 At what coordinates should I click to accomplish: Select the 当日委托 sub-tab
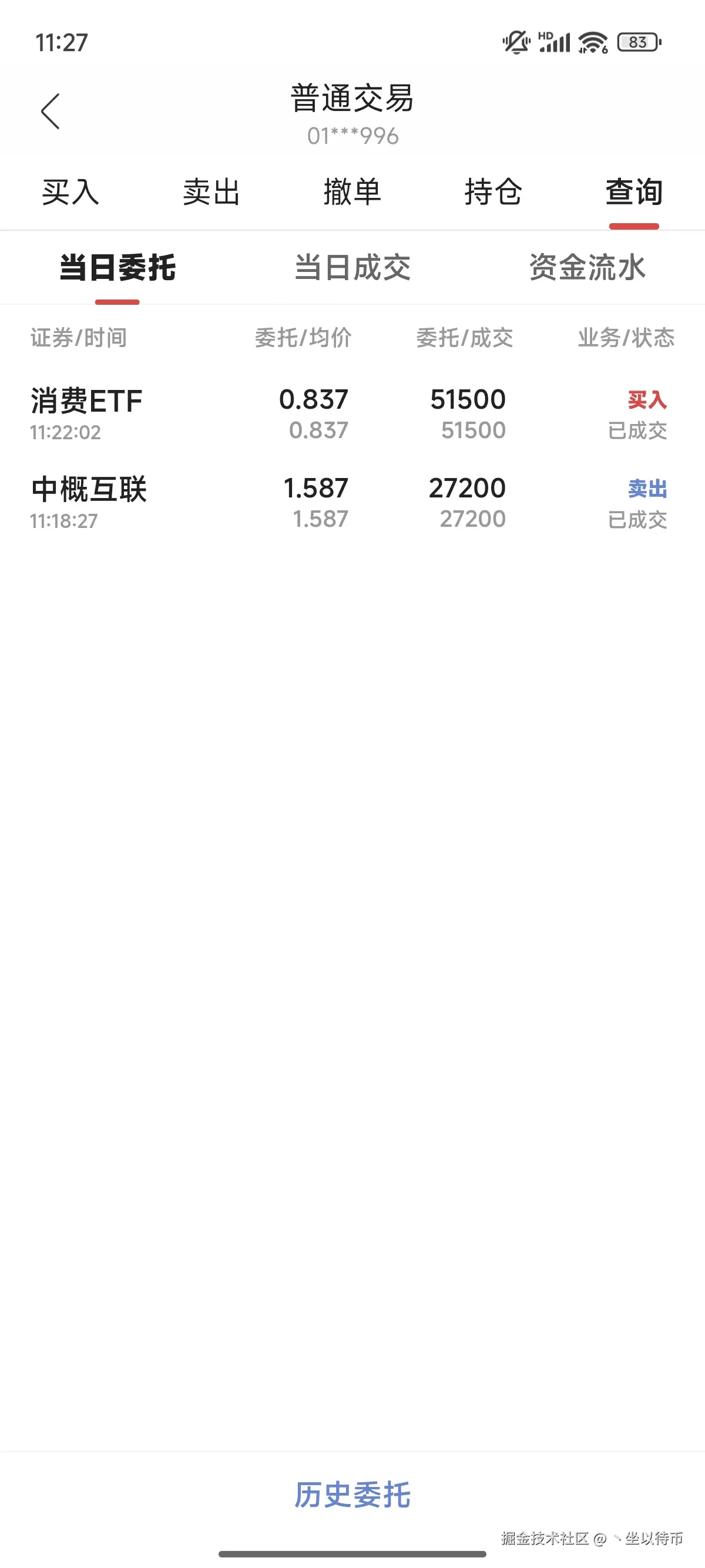coord(117,268)
